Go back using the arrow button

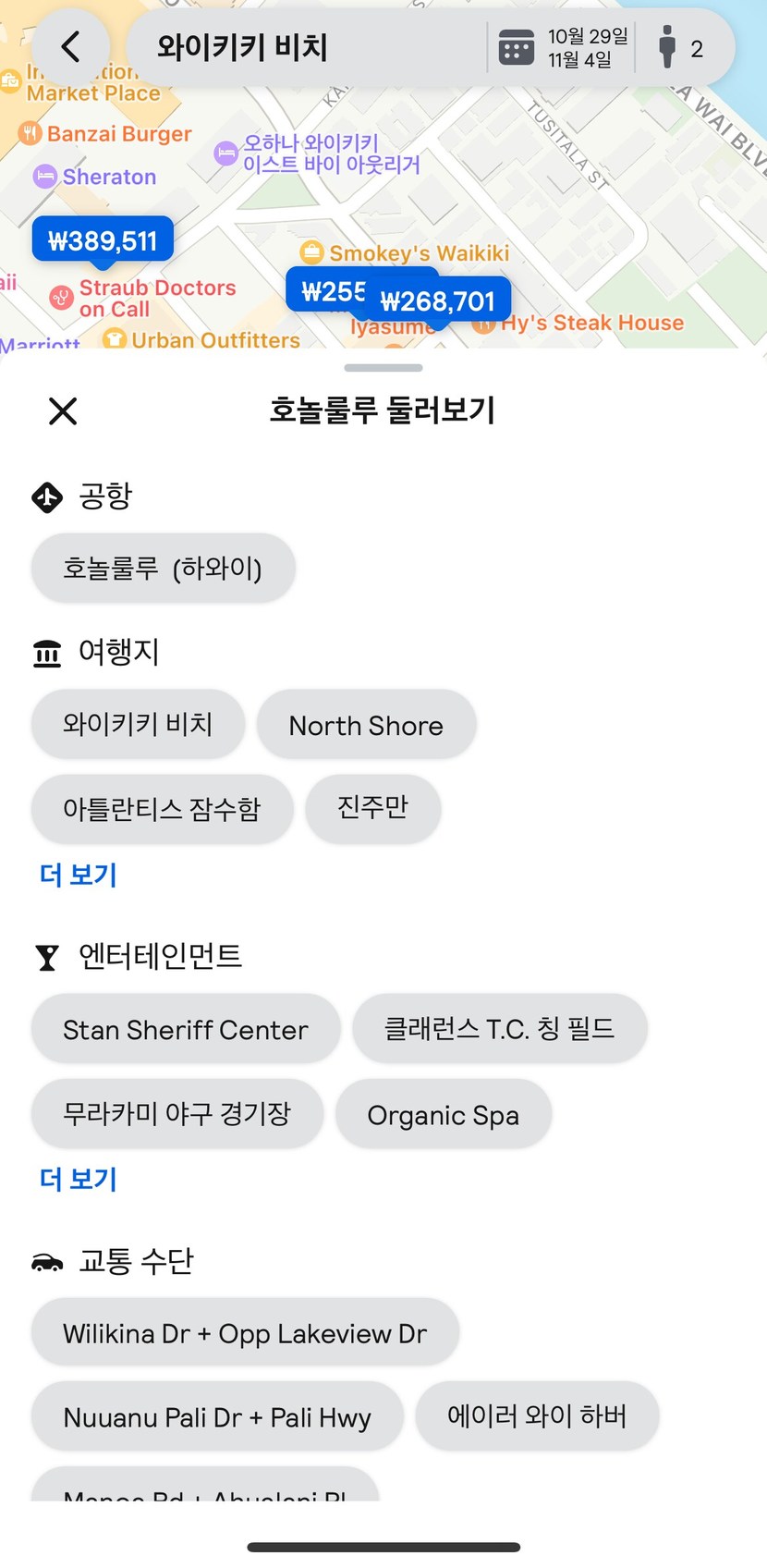(x=70, y=46)
